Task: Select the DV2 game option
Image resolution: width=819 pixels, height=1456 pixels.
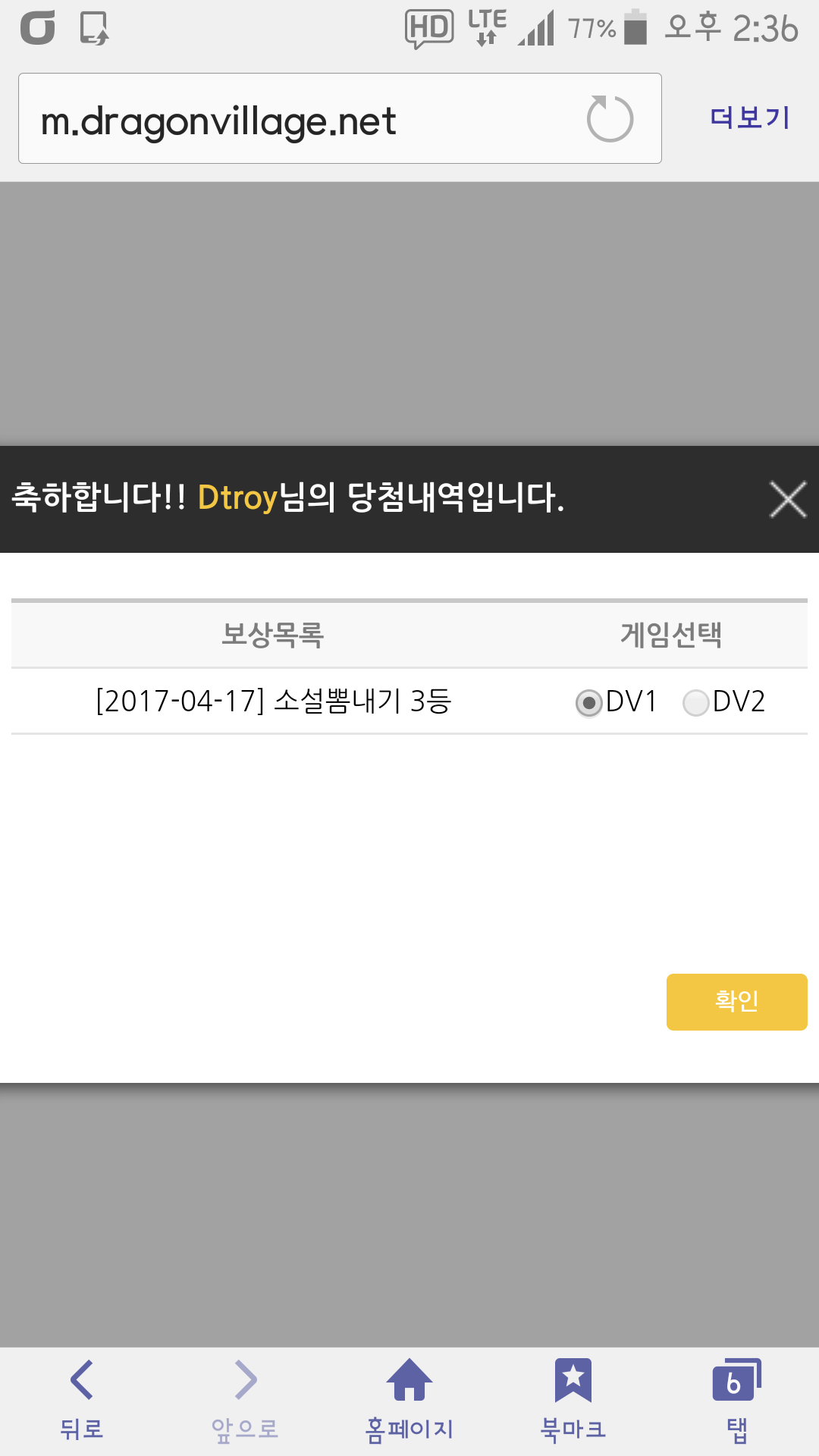Action: (x=695, y=703)
